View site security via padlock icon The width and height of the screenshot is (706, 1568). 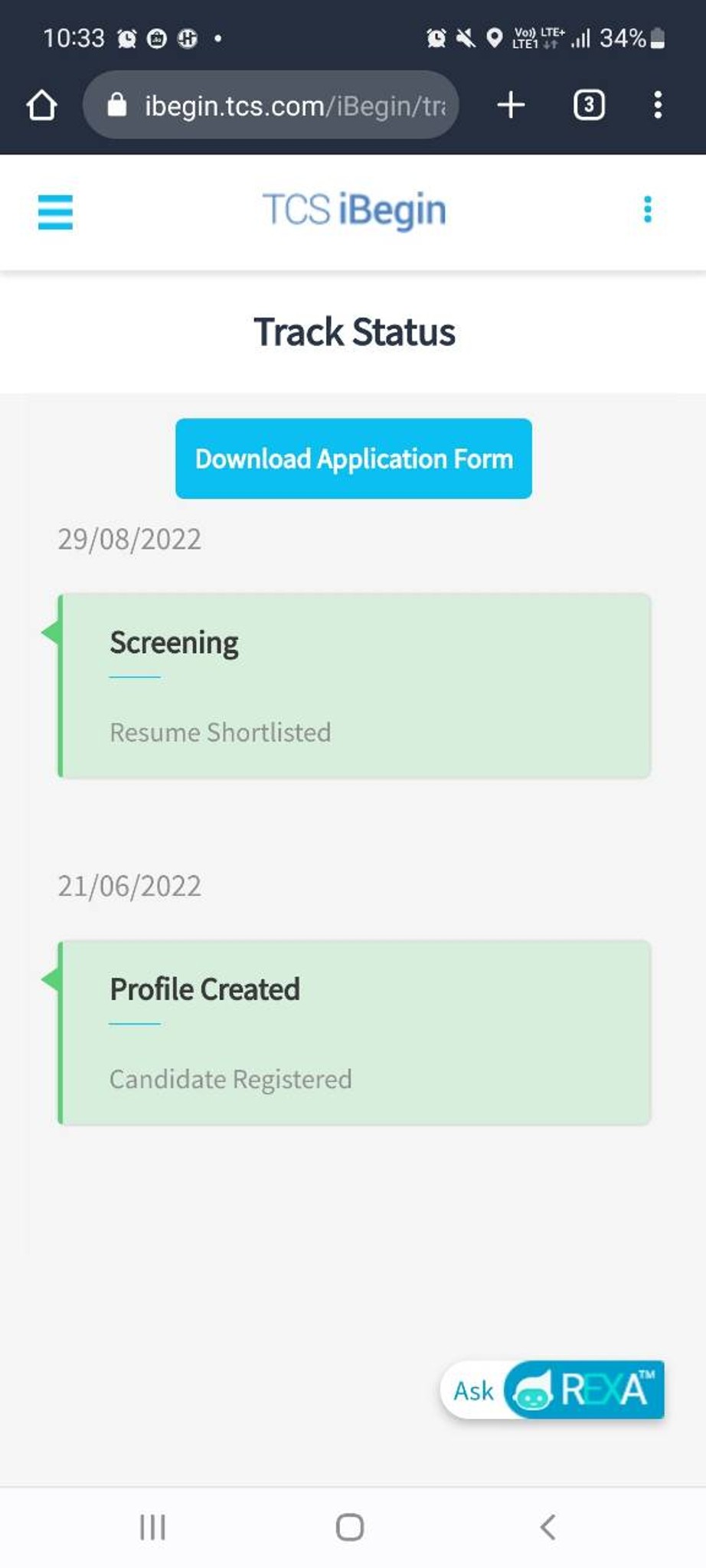point(116,105)
